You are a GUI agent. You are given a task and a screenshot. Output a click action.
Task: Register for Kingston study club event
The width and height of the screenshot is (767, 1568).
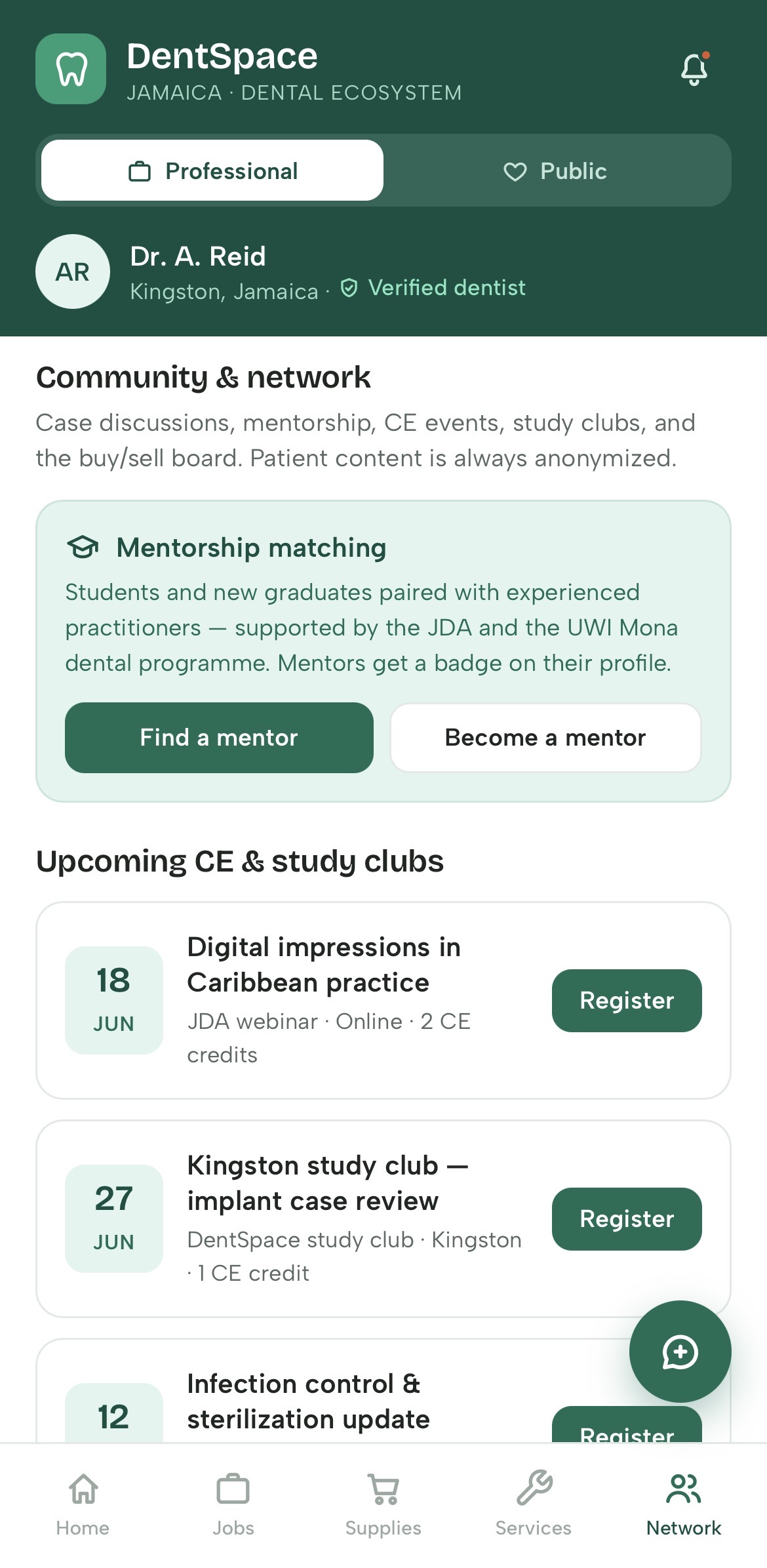(627, 1219)
